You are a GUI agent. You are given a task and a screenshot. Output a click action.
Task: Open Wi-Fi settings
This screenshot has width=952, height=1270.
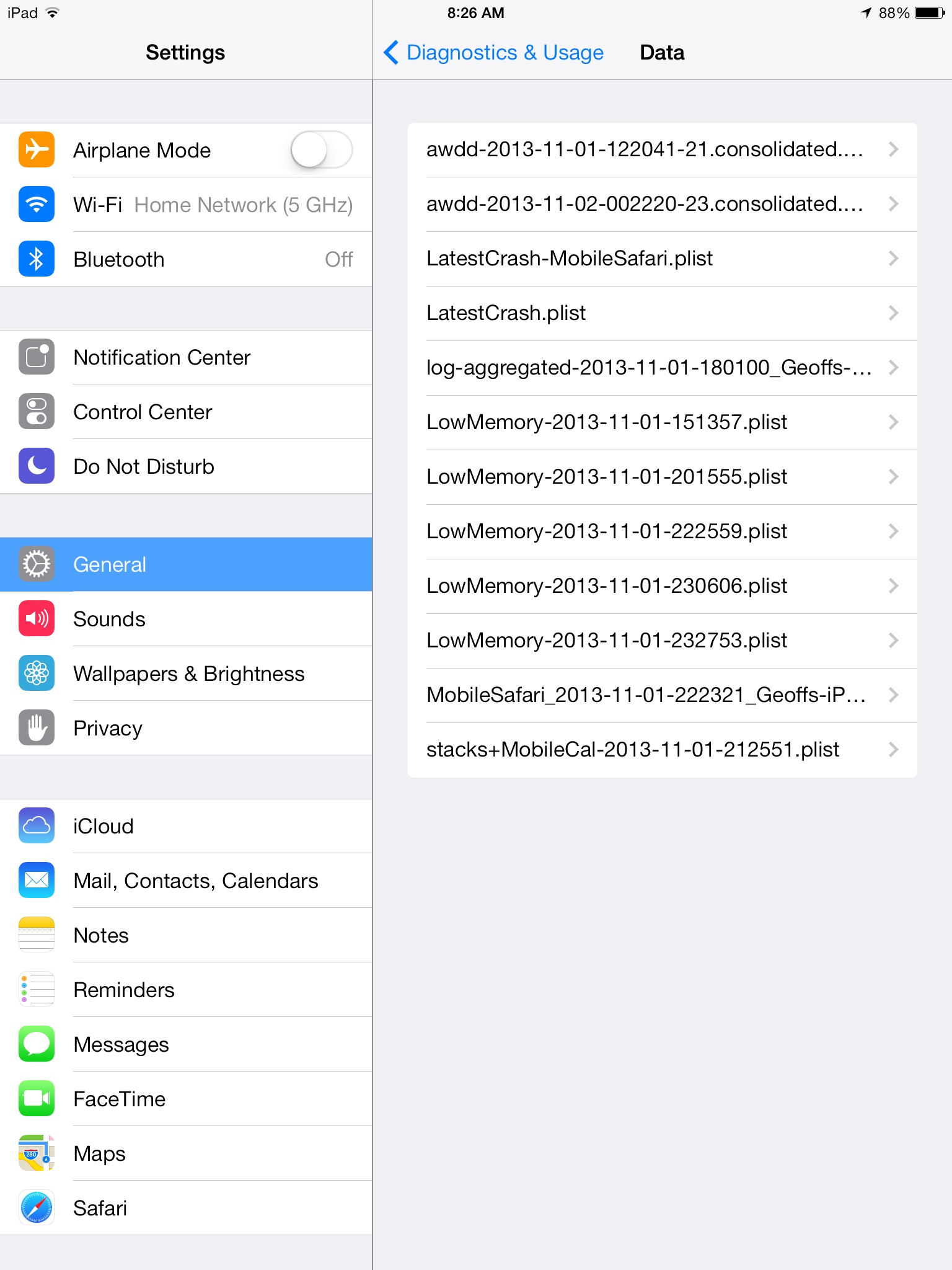(x=186, y=205)
